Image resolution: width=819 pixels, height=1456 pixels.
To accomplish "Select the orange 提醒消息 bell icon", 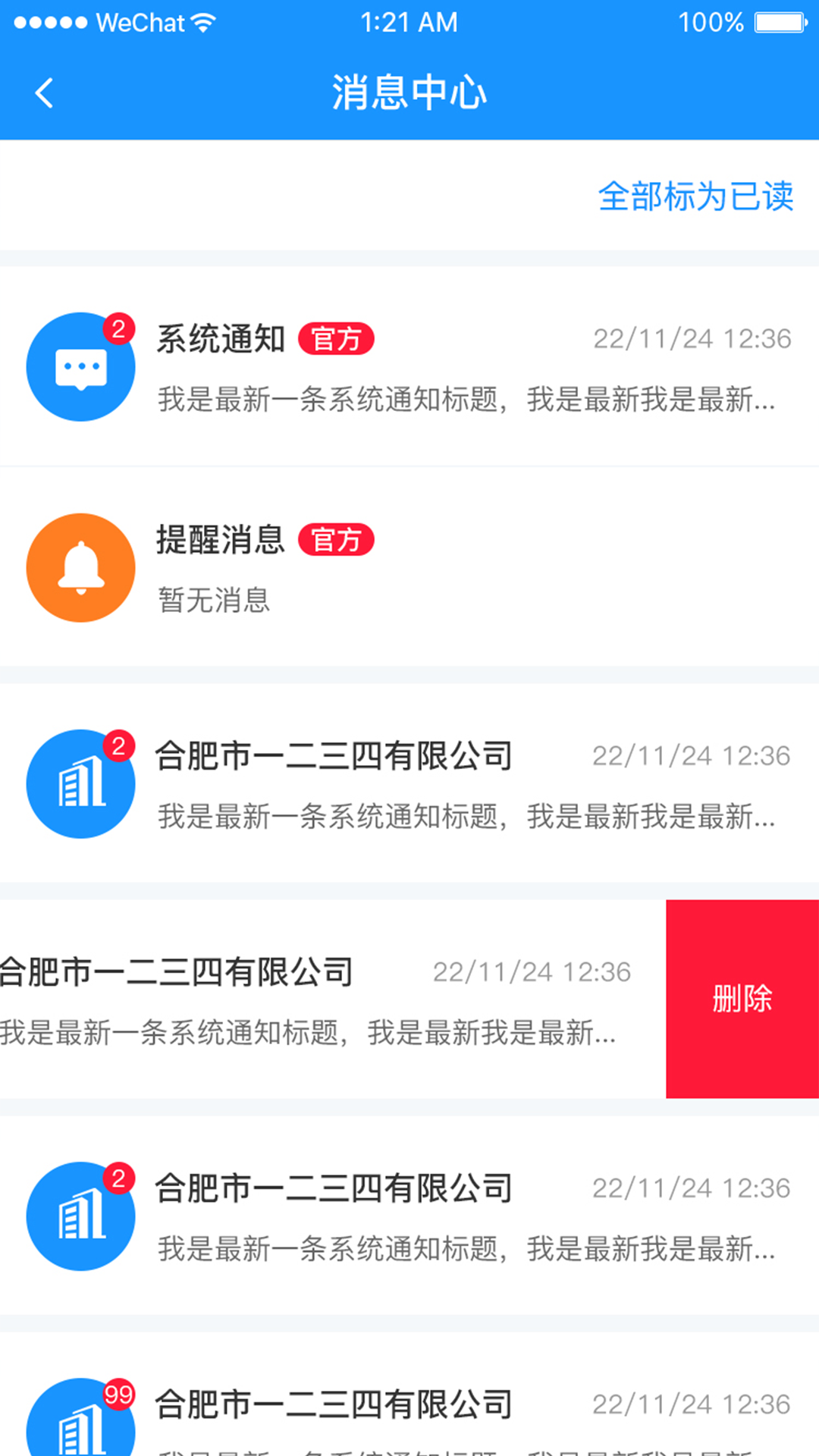I will point(80,567).
